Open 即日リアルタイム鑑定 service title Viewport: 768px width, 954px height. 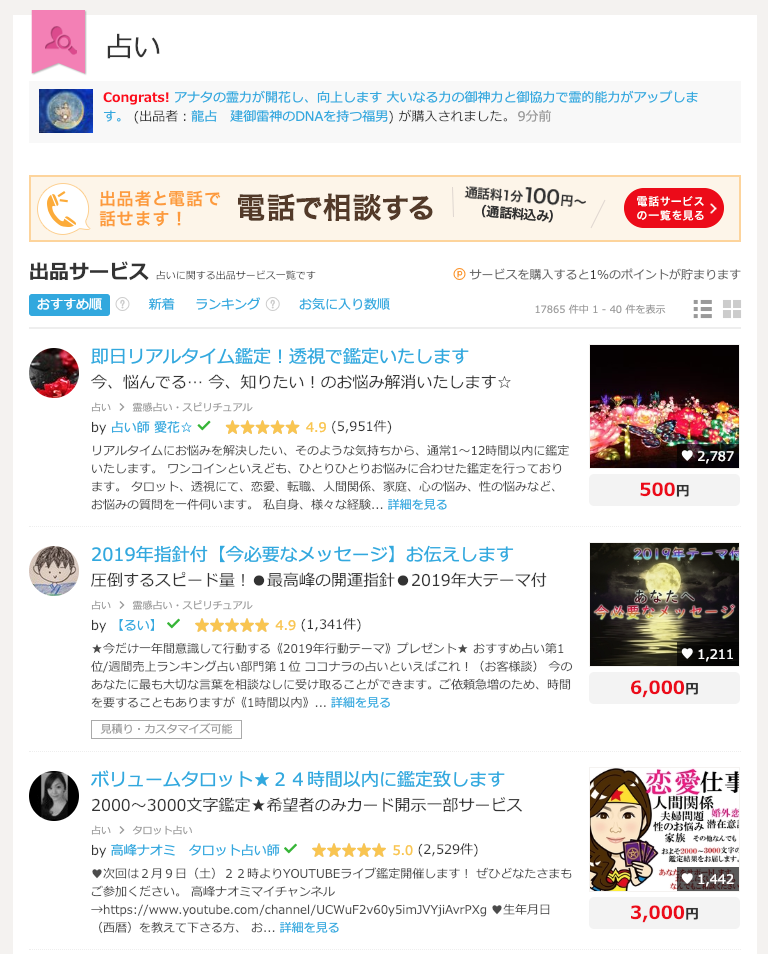click(279, 356)
